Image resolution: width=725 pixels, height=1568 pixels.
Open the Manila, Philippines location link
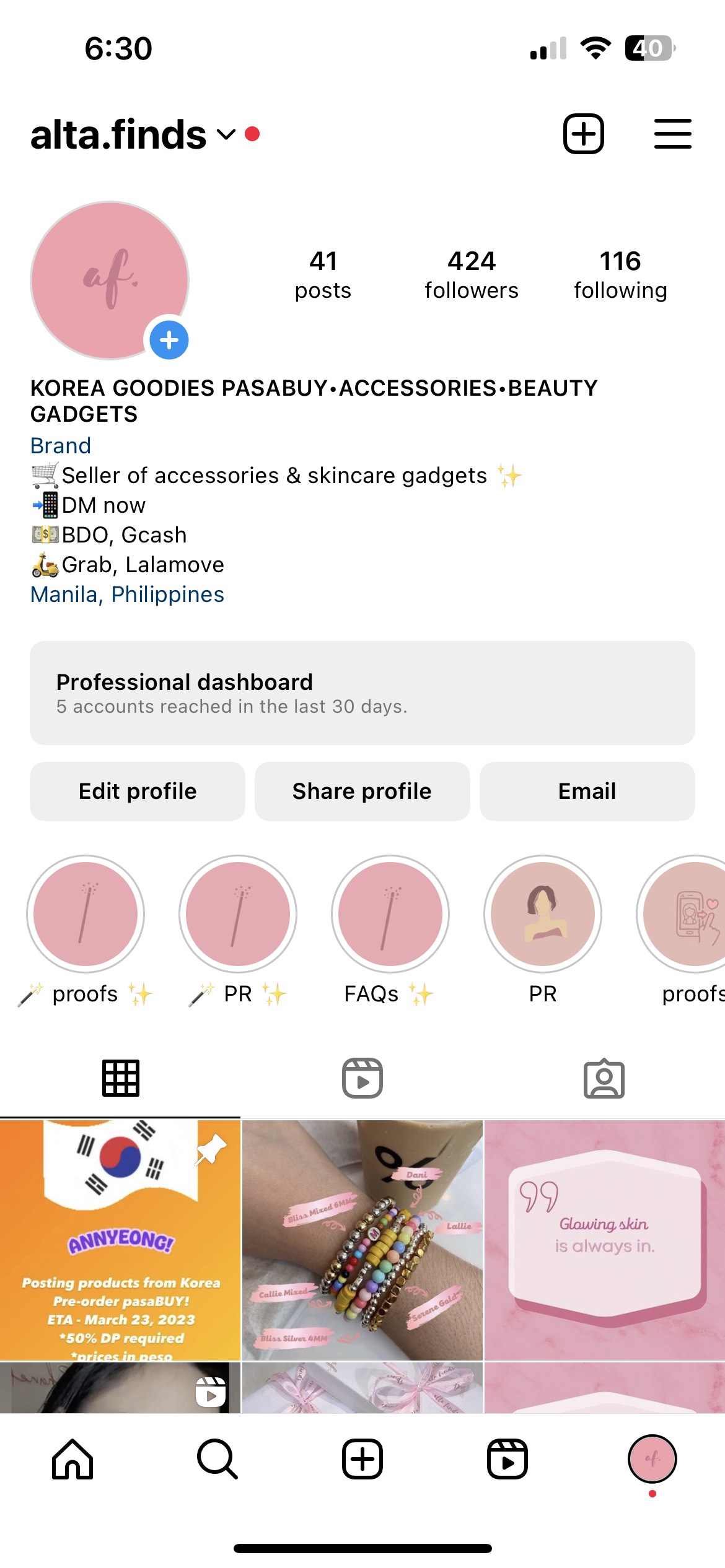coord(127,595)
